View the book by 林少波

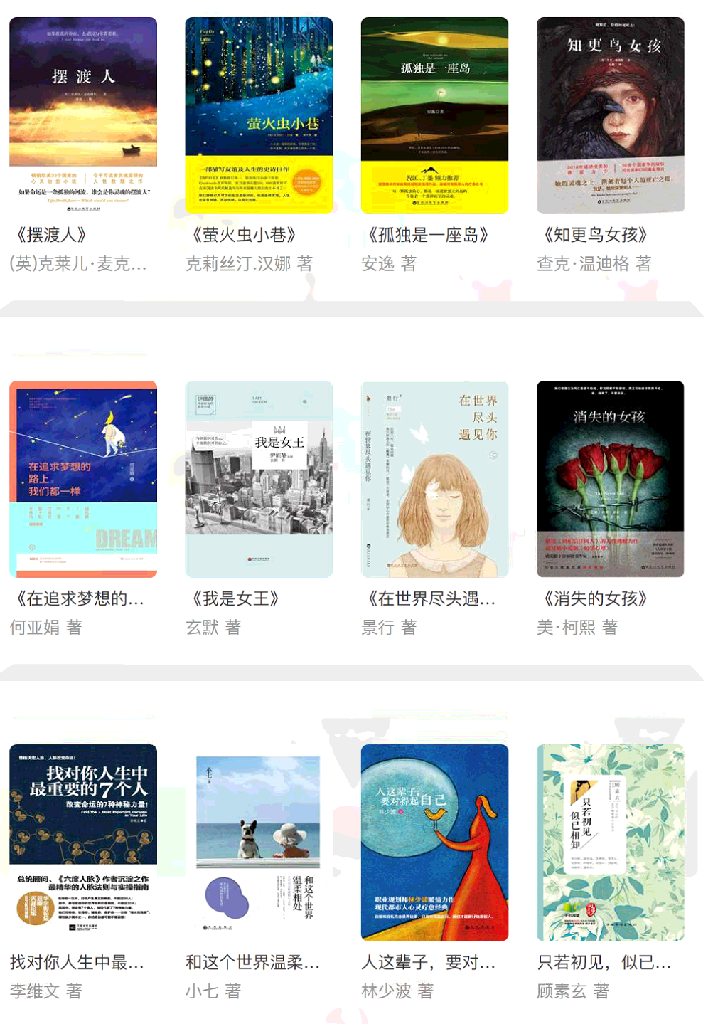(x=435, y=842)
